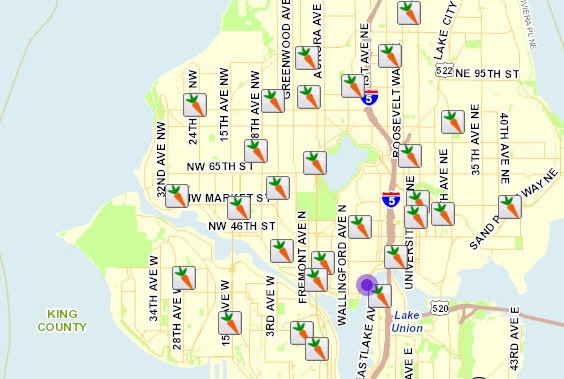564x379 pixels.
Task: Select the carrot marker beside 35th Ave NE label
Action: [x=453, y=122]
